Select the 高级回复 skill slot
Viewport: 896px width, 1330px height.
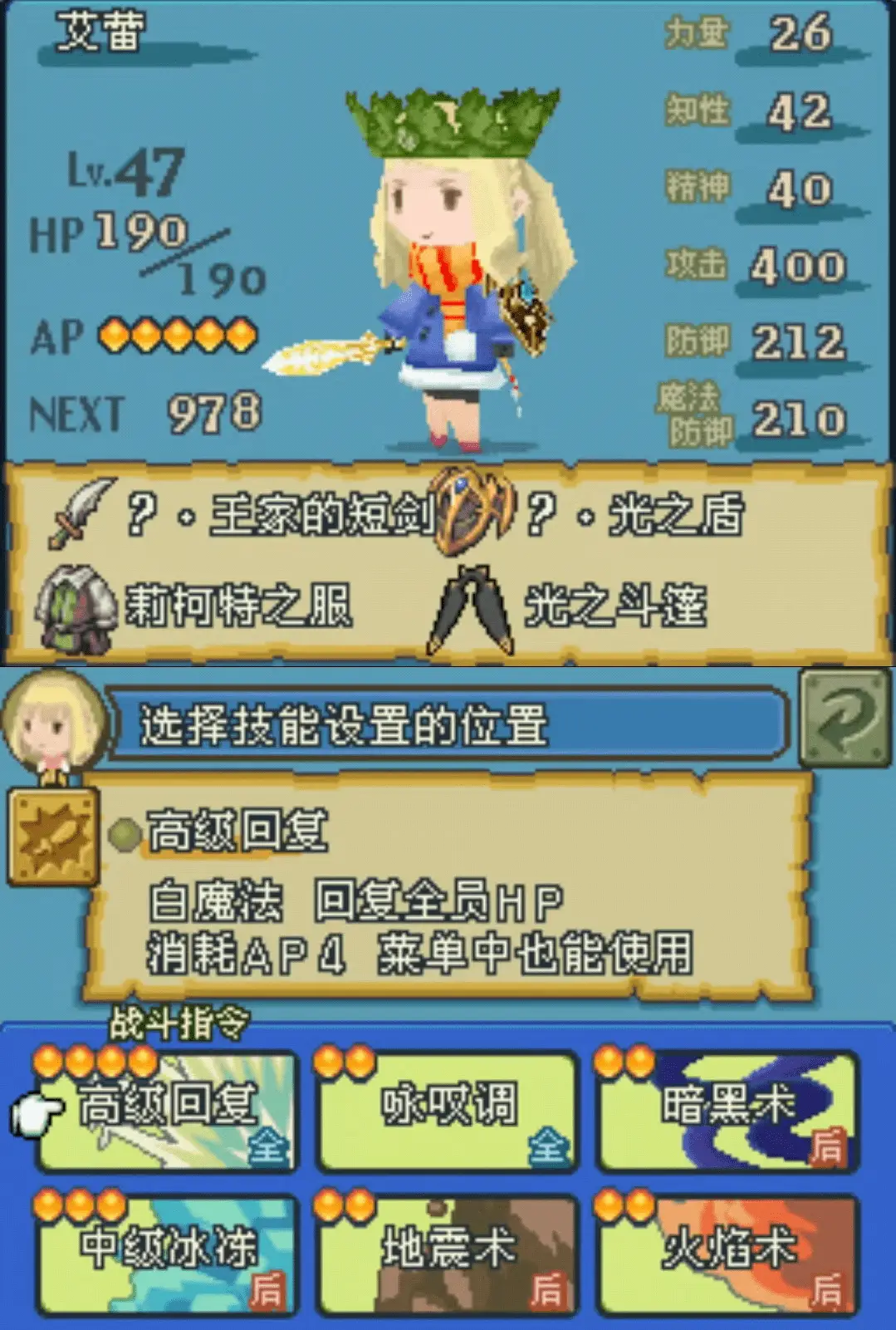166,1112
